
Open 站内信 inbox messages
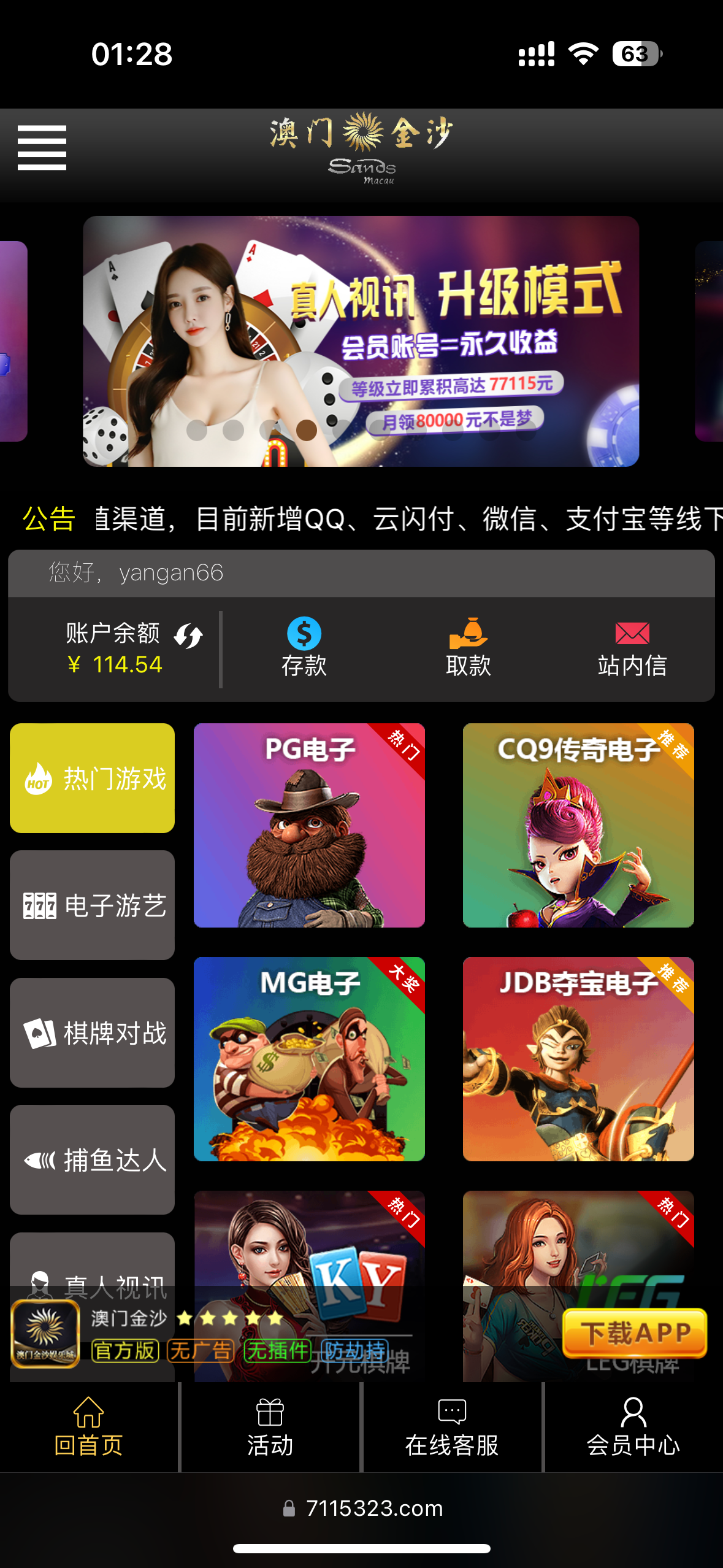[632, 648]
